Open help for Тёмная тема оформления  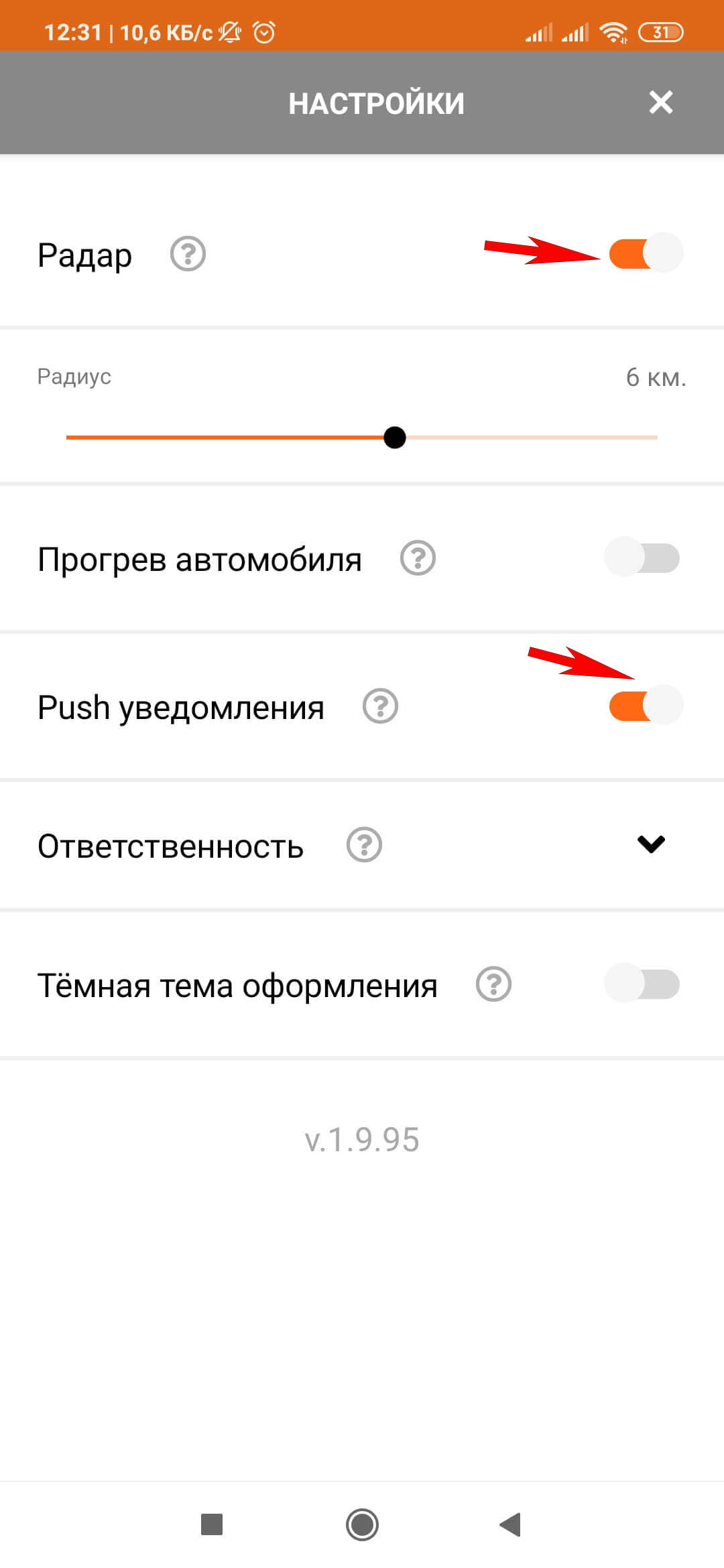click(x=495, y=985)
